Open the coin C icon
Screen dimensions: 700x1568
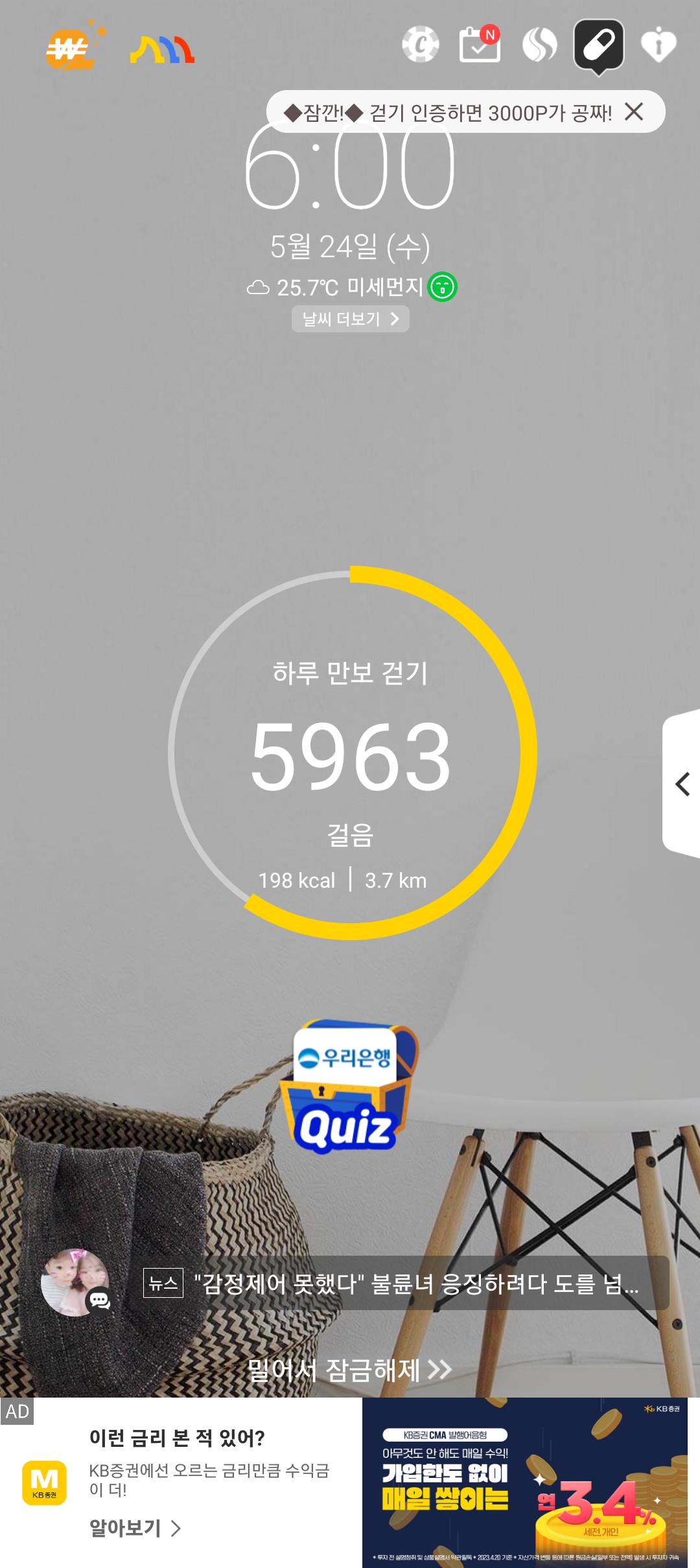pos(421,45)
